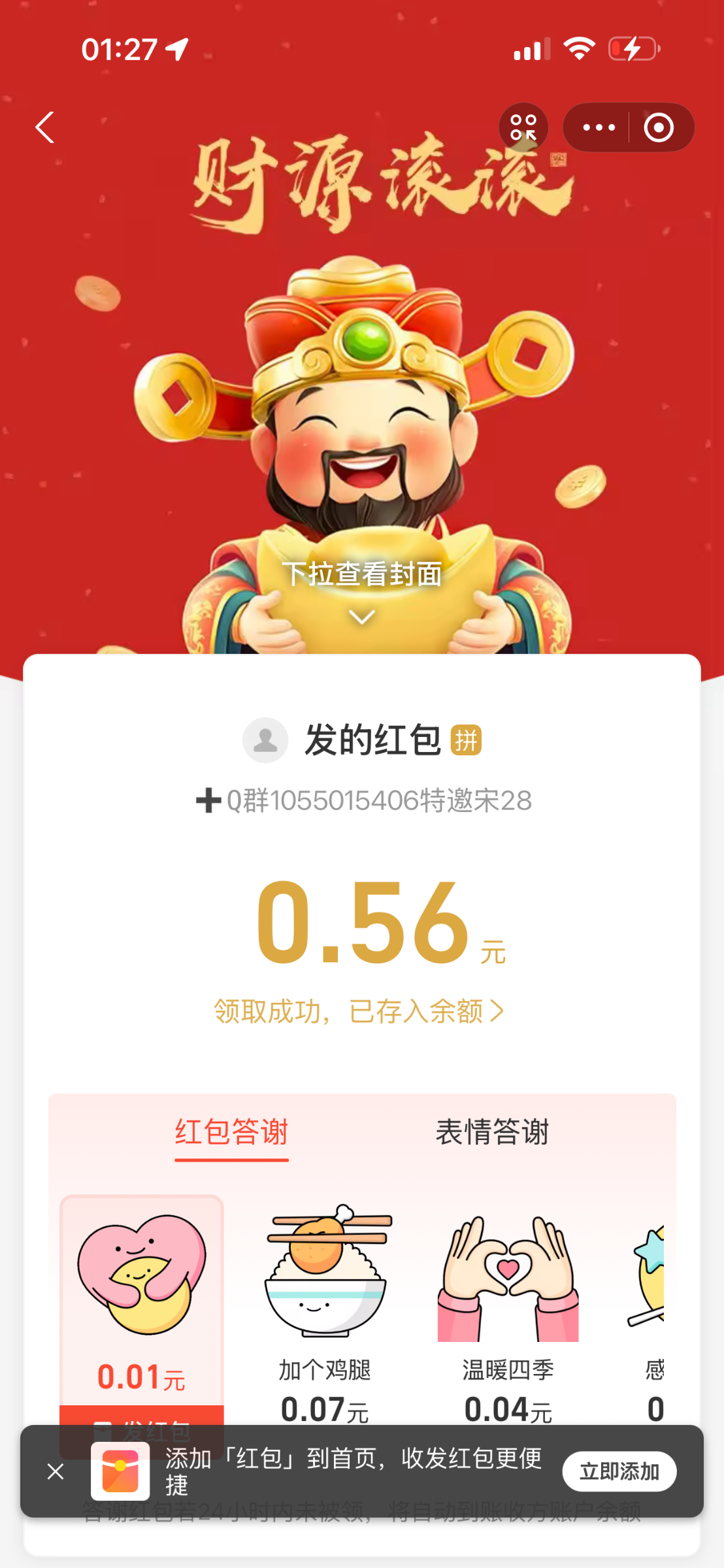Tap the sender's avatar placeholder icon
The height and width of the screenshot is (1568, 724).
[265, 741]
